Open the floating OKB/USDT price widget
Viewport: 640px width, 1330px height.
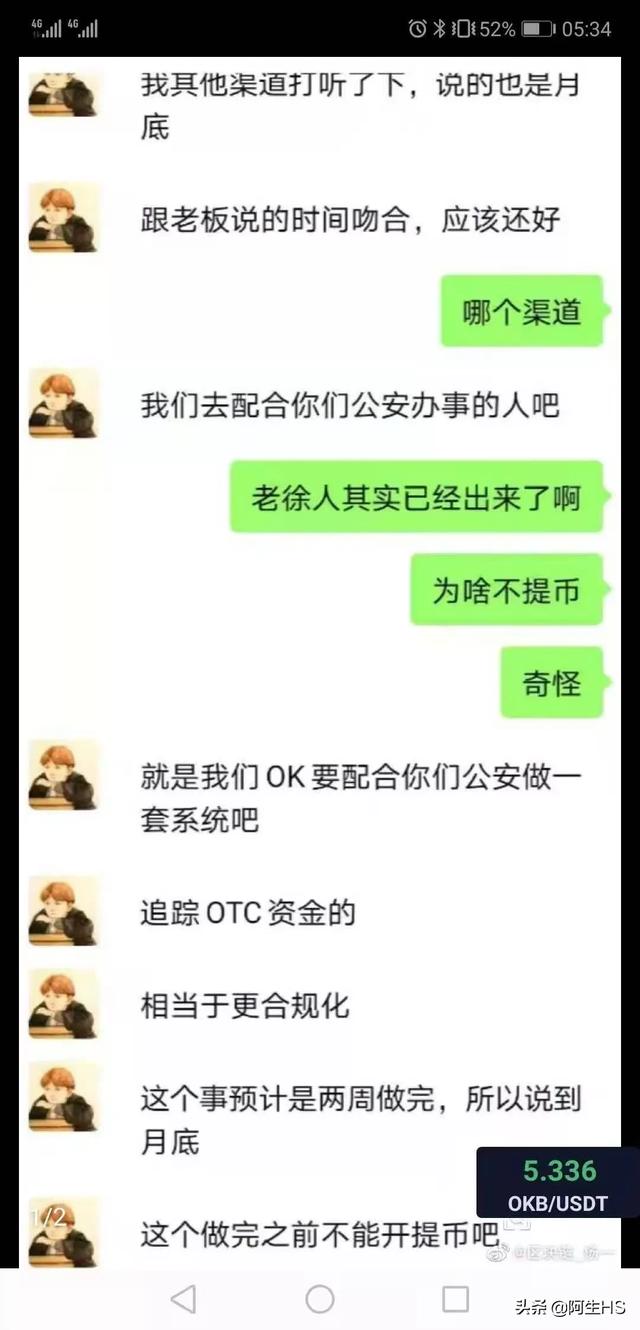point(558,1186)
